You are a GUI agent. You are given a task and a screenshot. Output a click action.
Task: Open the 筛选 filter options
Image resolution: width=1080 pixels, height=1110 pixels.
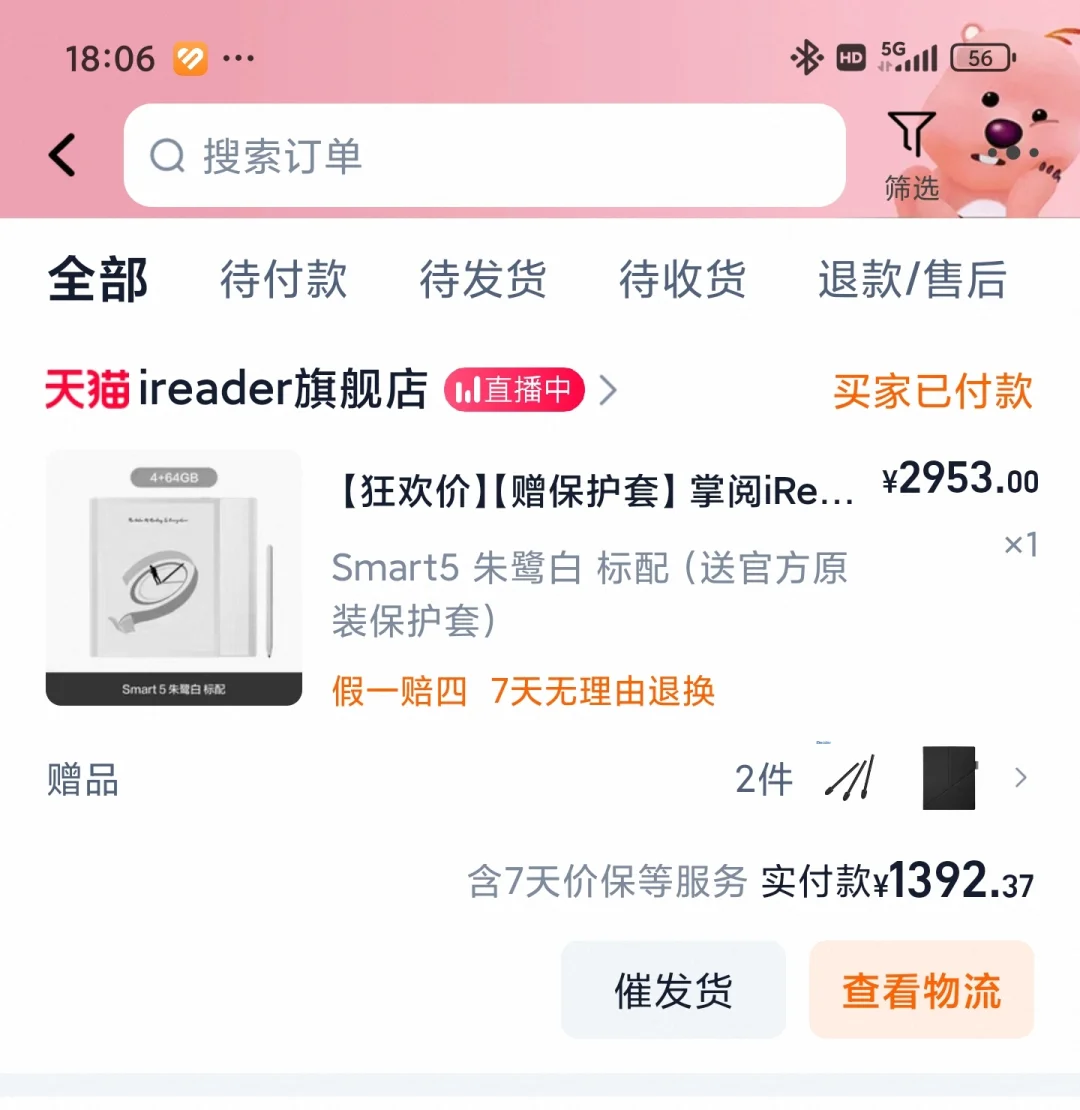[911, 156]
